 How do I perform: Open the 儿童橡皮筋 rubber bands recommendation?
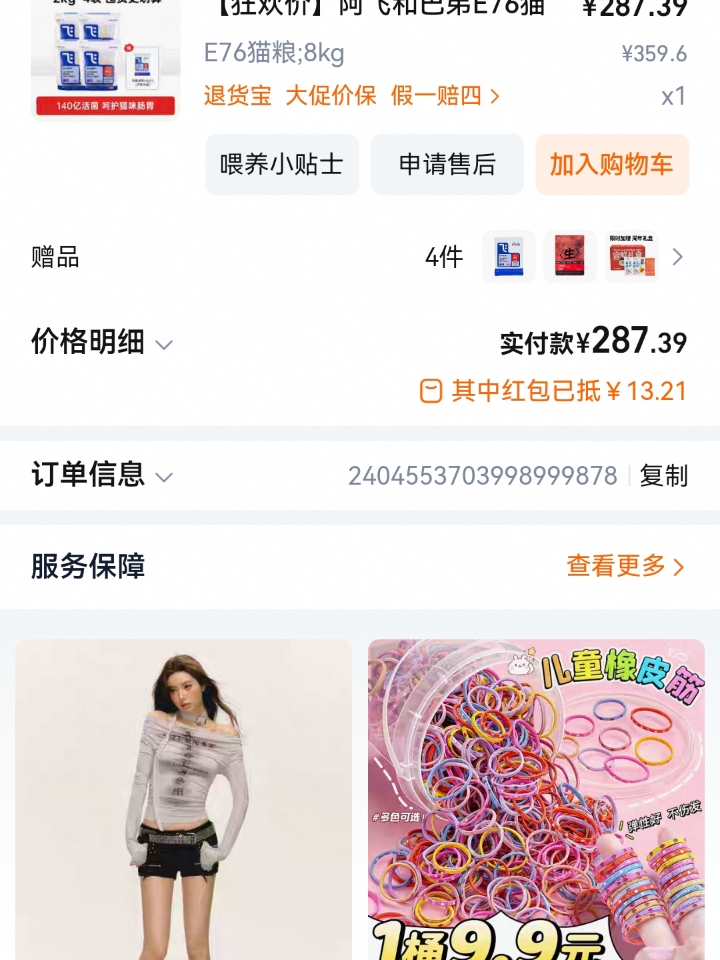pos(537,800)
